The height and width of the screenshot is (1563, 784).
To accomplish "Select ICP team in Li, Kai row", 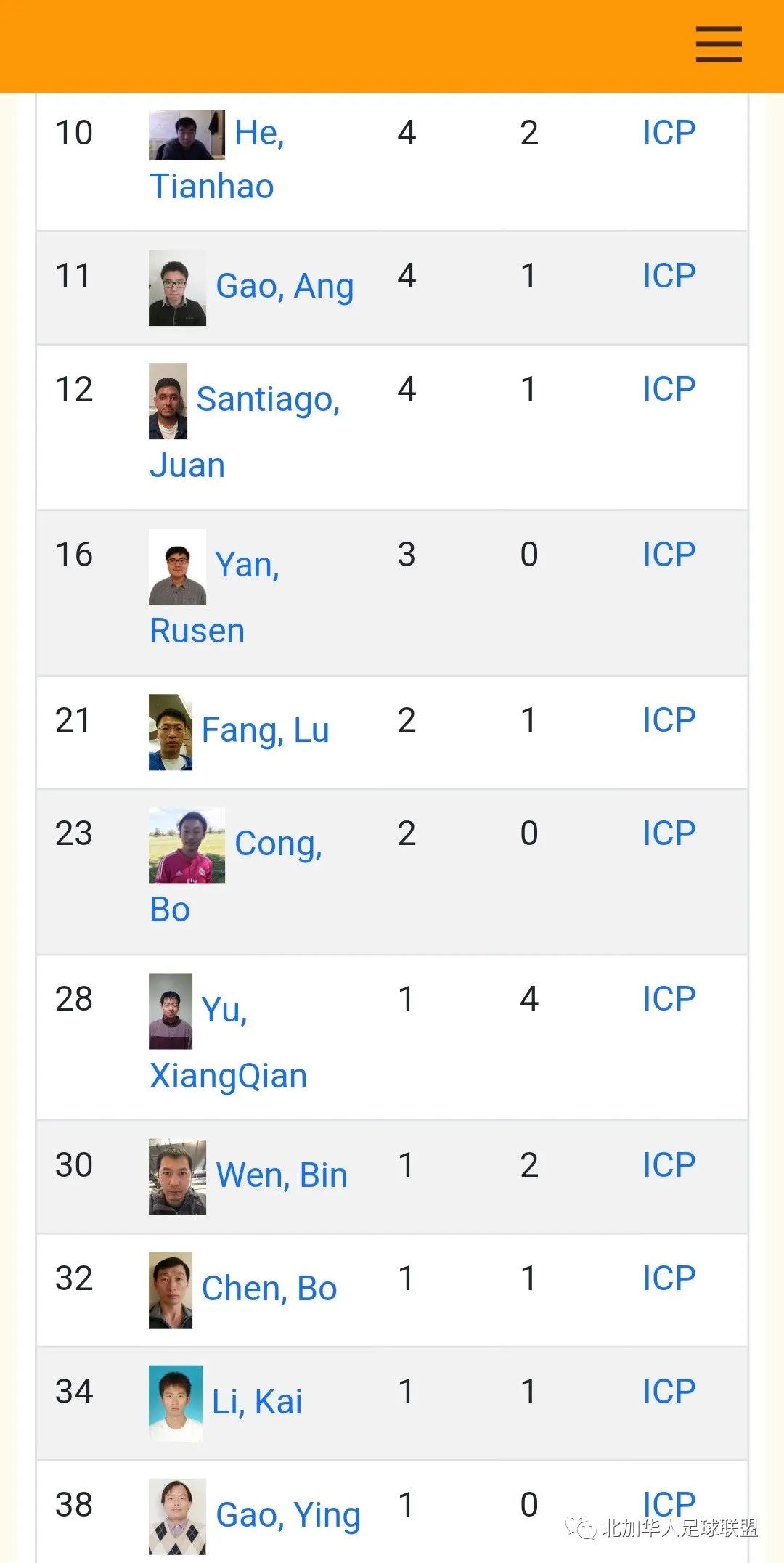I will tap(669, 1392).
